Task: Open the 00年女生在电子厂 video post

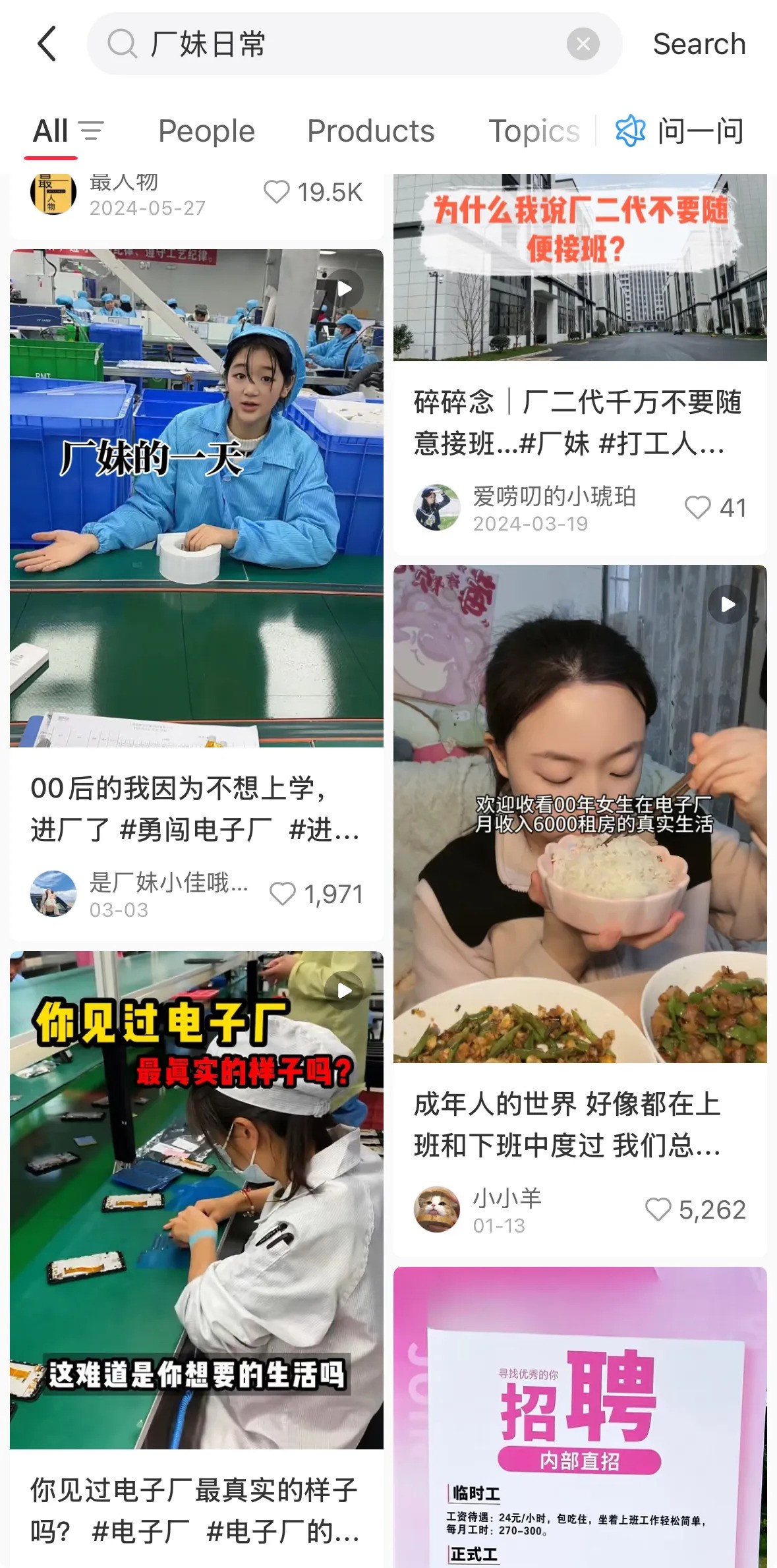Action: pos(580,814)
